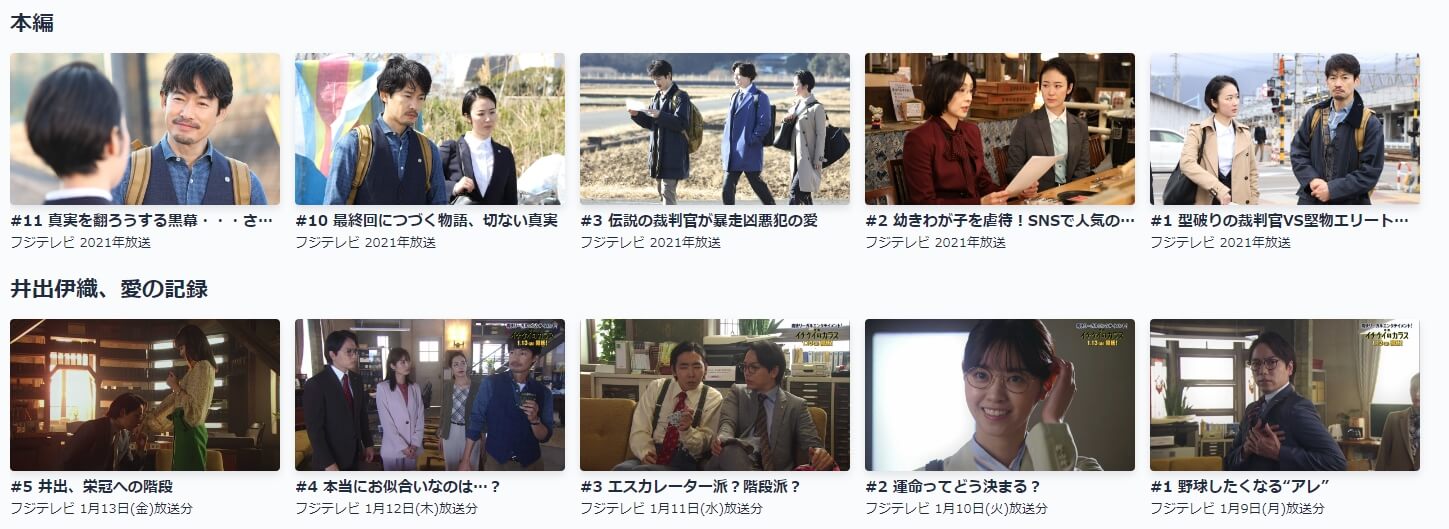Open main episode #11 真実を翻ろうする黒幕
1449x529 pixels.
pos(145,129)
